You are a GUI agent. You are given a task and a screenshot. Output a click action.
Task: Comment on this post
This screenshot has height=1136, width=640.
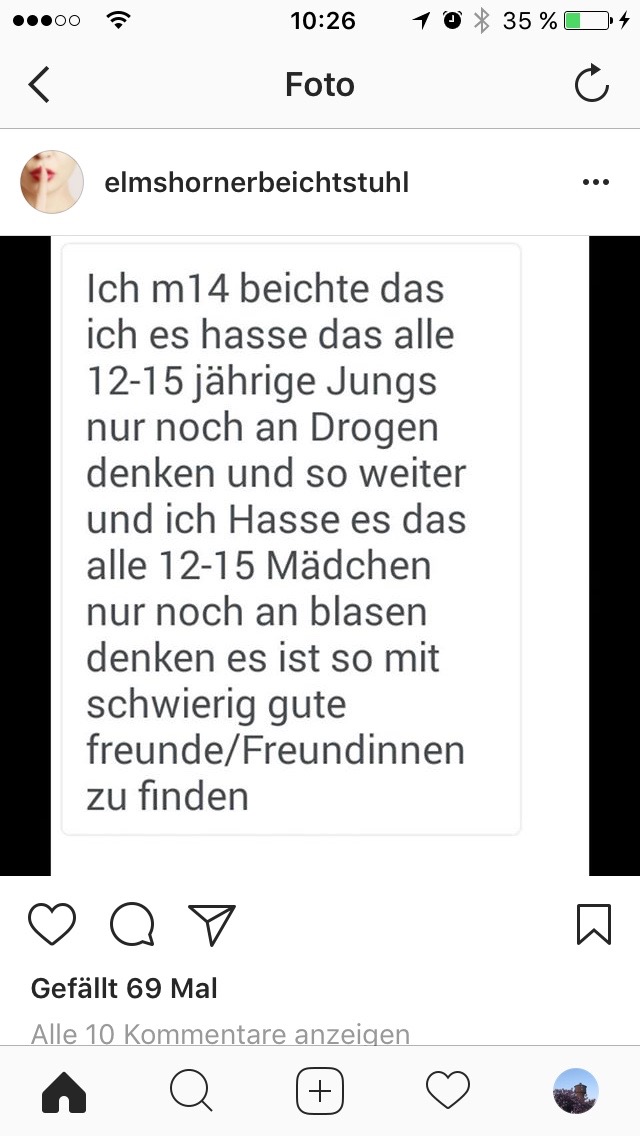click(132, 924)
